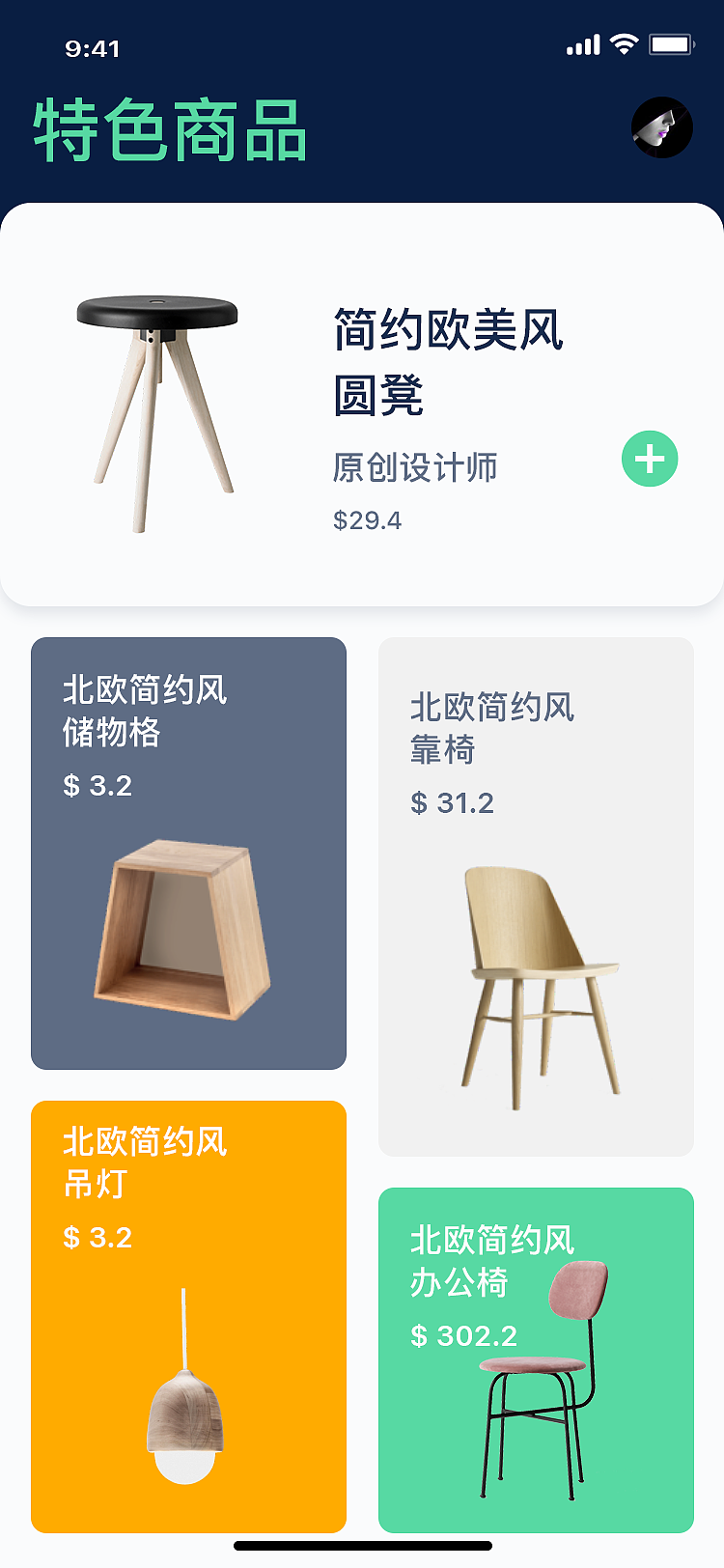The image size is (724, 1568).
Task: Tap the $3.2 price on the storage cube card
Action: 97,786
